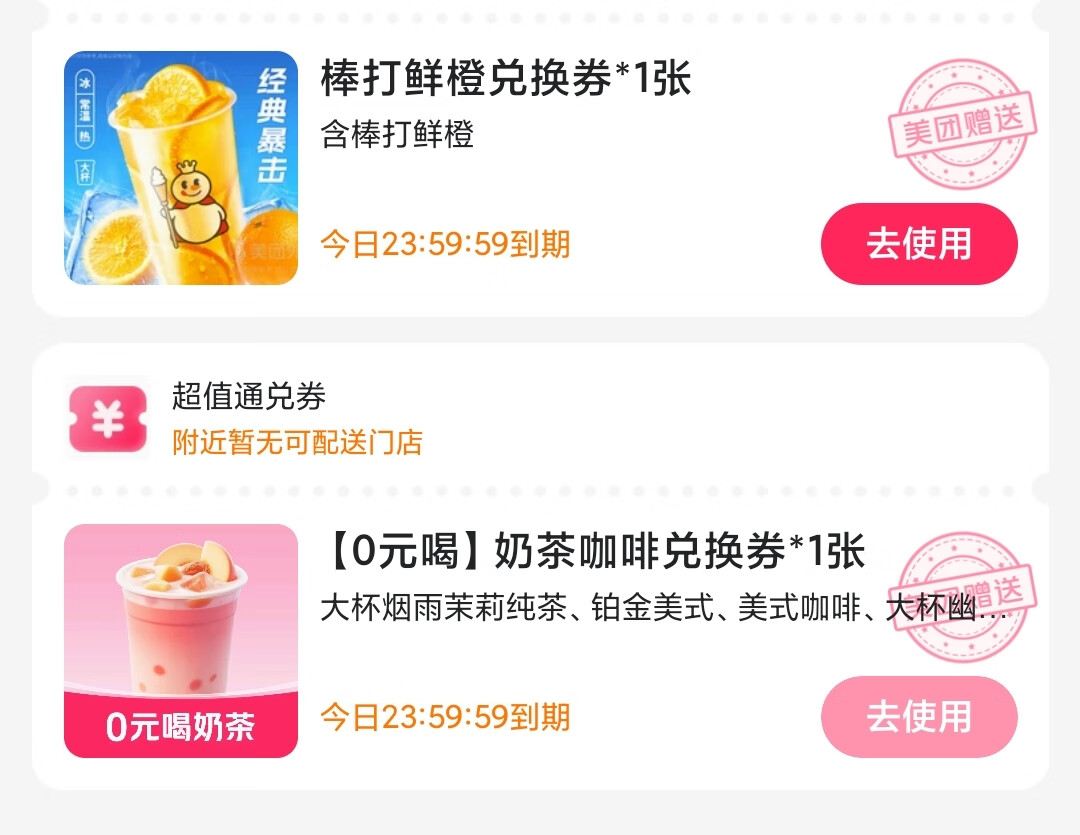Open the 0元喝奶茶 coupon image
Screen dimensions: 1080x835
coord(181,640)
